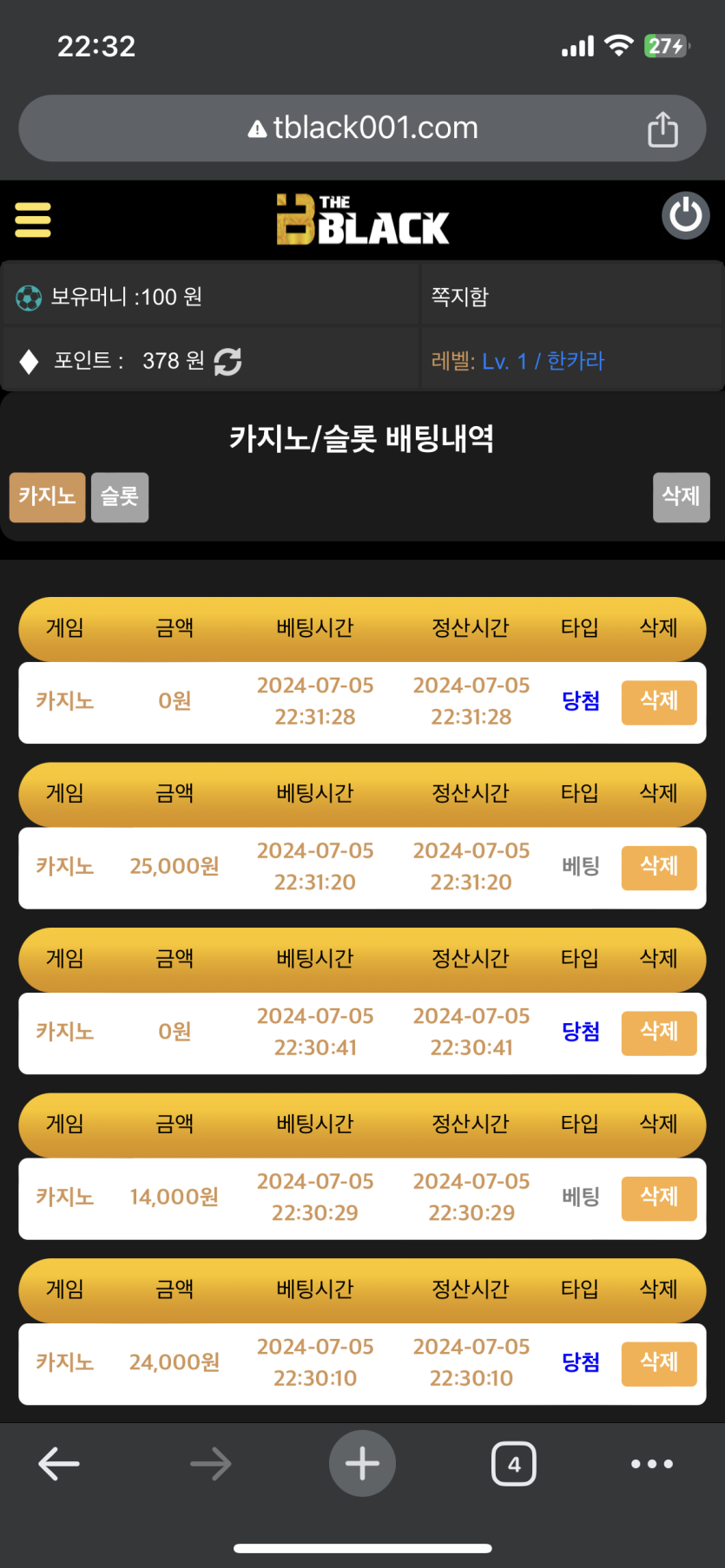
Task: Open the 쪽지함 message box
Action: (x=460, y=297)
